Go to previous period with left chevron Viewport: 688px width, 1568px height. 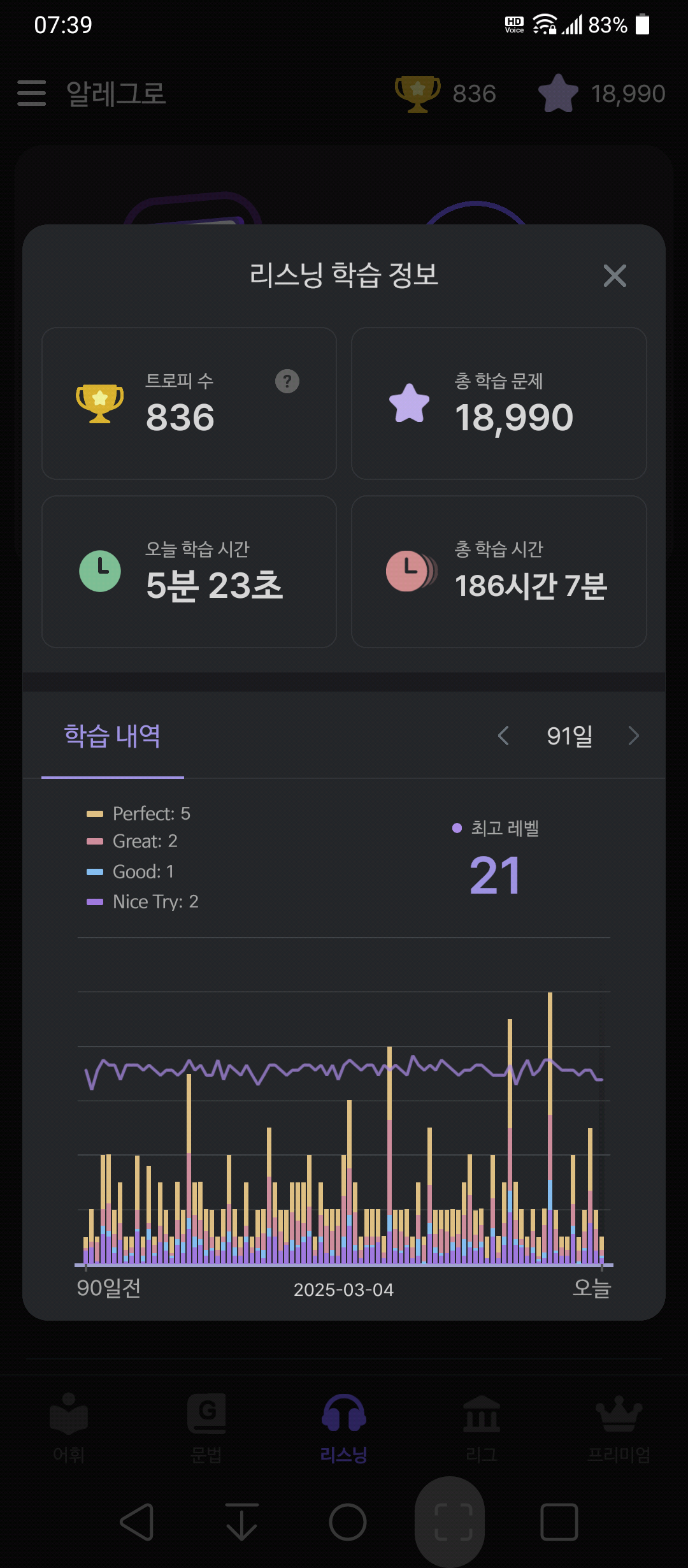coord(503,736)
